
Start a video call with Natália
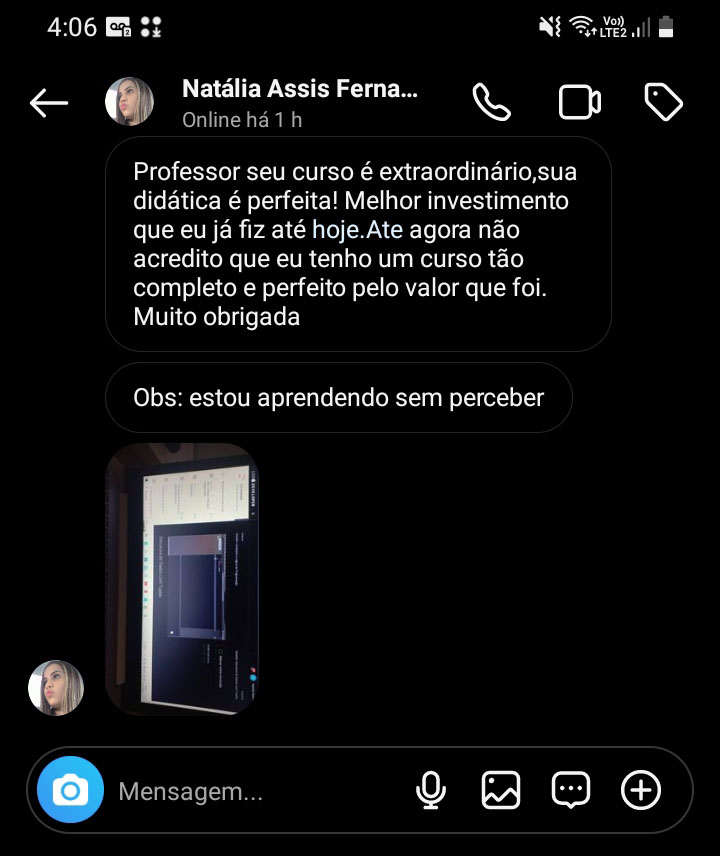pos(578,101)
